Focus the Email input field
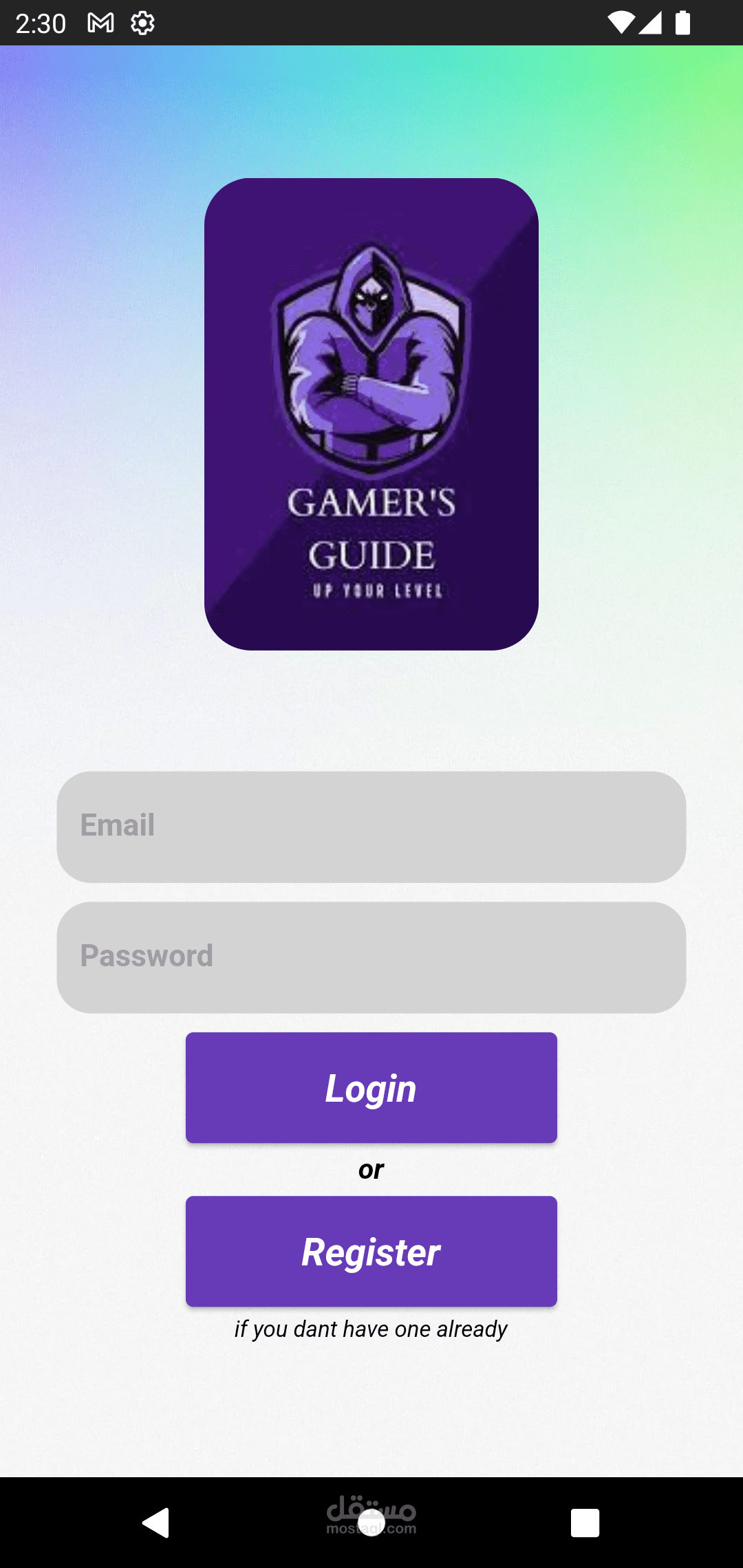The height and width of the screenshot is (1568, 743). [x=371, y=827]
